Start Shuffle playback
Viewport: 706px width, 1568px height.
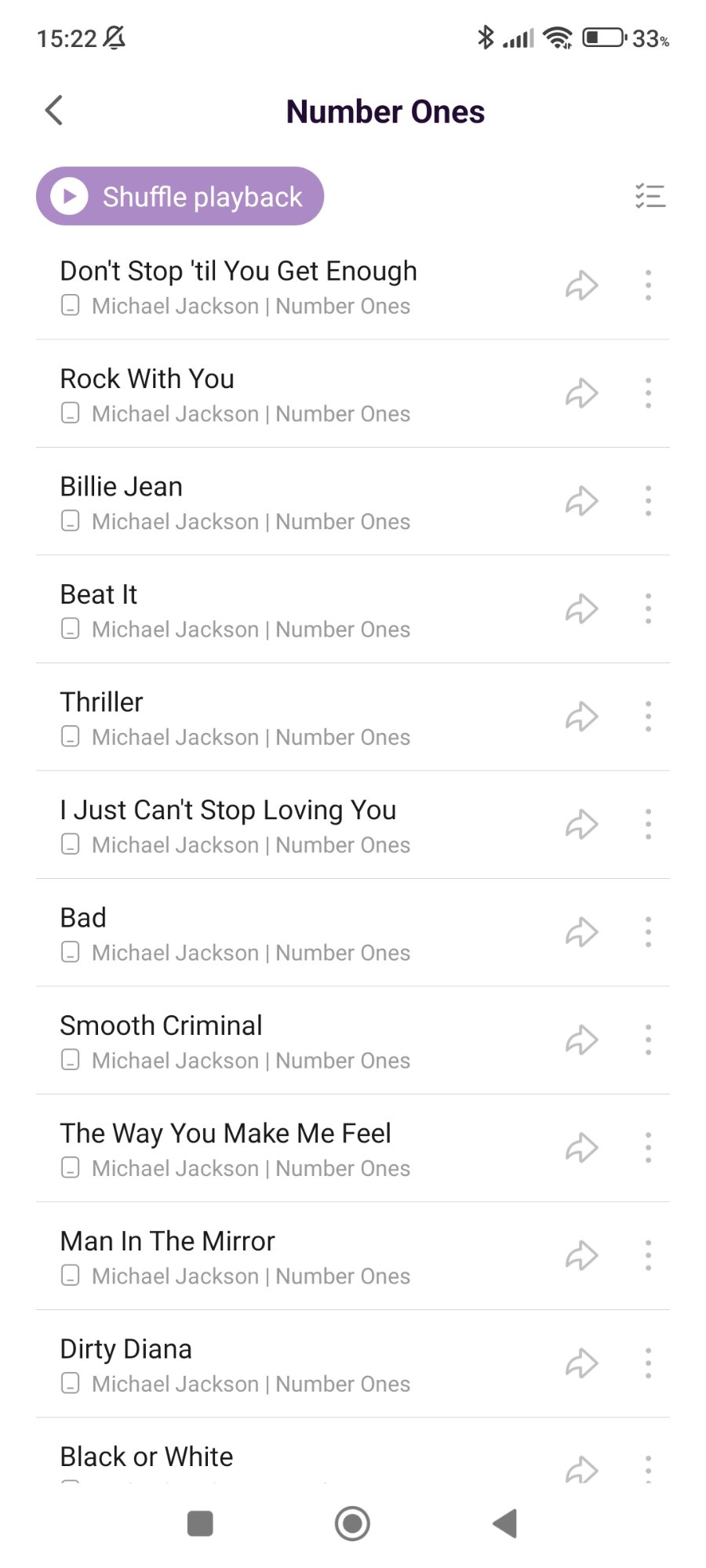pyautogui.click(x=180, y=196)
